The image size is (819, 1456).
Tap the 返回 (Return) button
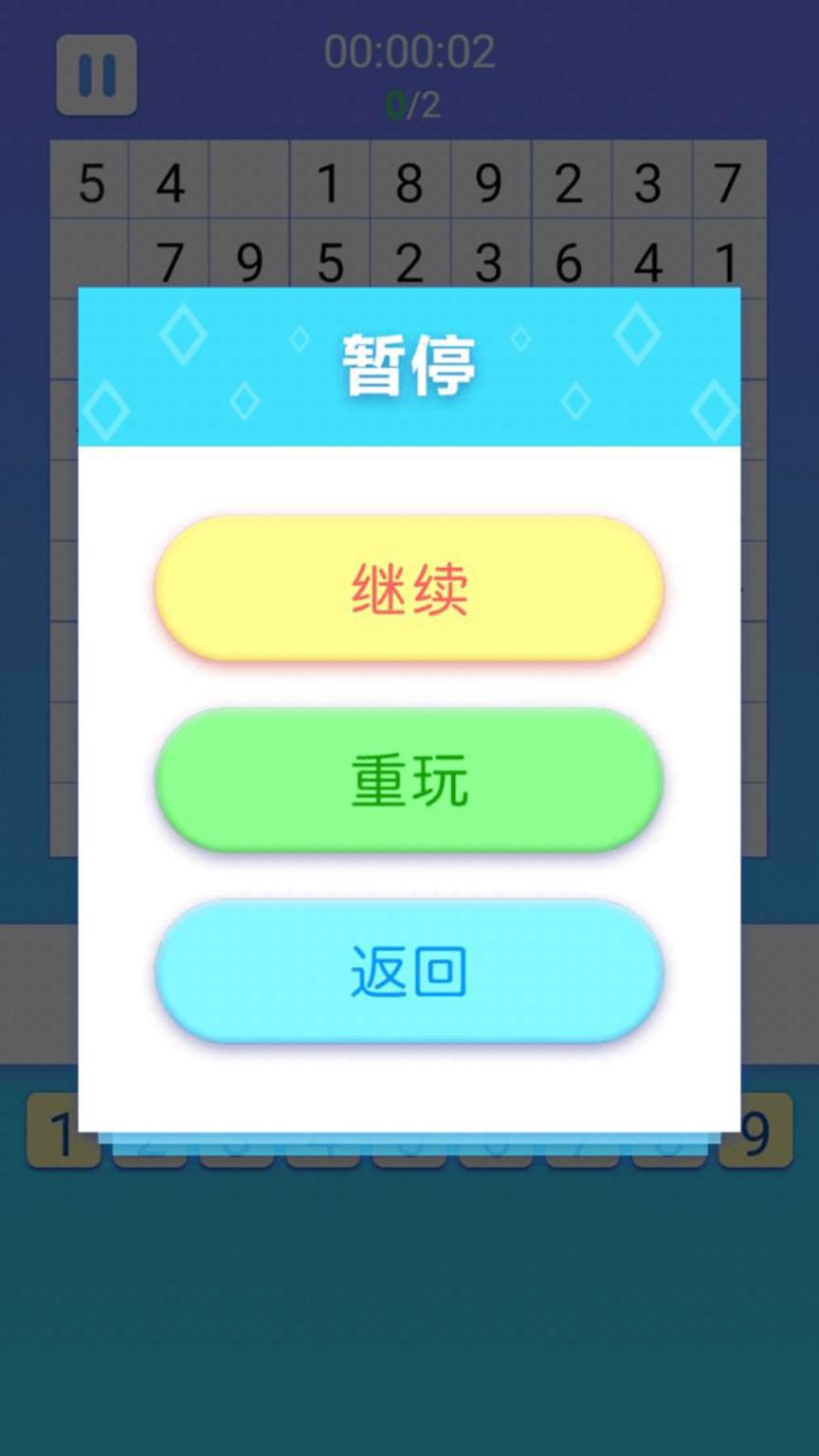pyautogui.click(x=409, y=969)
